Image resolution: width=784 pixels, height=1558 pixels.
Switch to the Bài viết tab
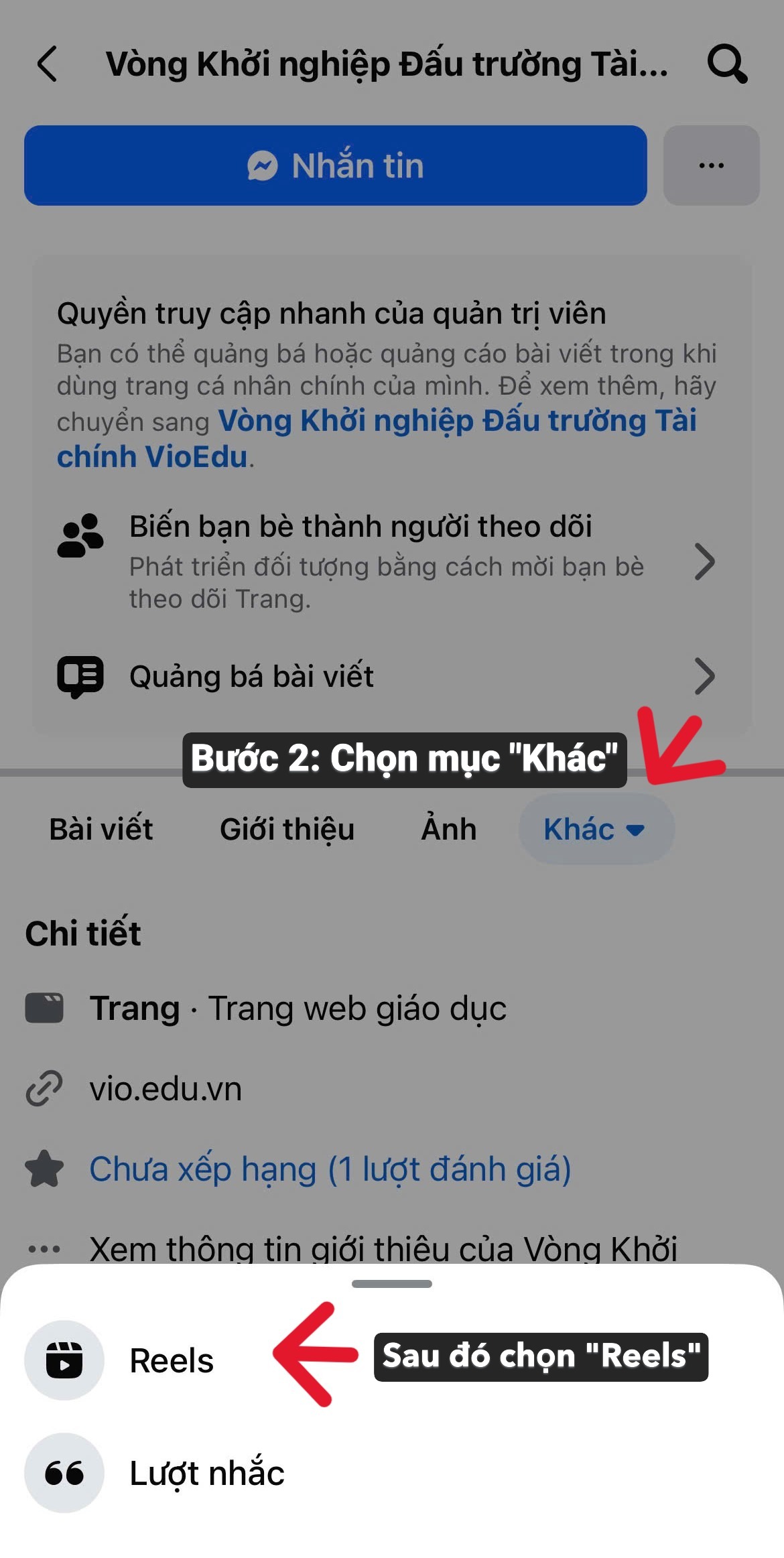pyautogui.click(x=101, y=830)
